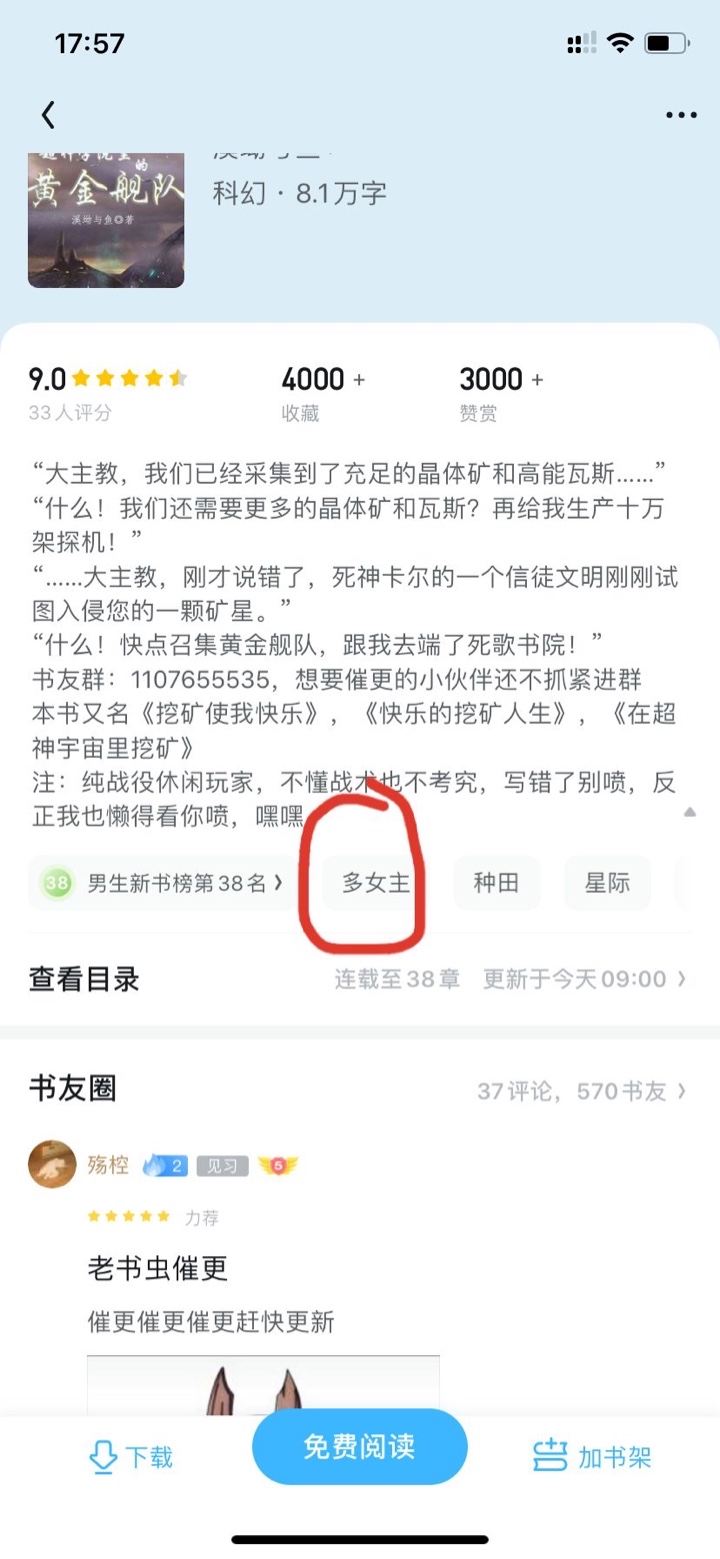The height and width of the screenshot is (1559, 720).
Task: View all 37评论 in 书友圈
Action: 581,1090
